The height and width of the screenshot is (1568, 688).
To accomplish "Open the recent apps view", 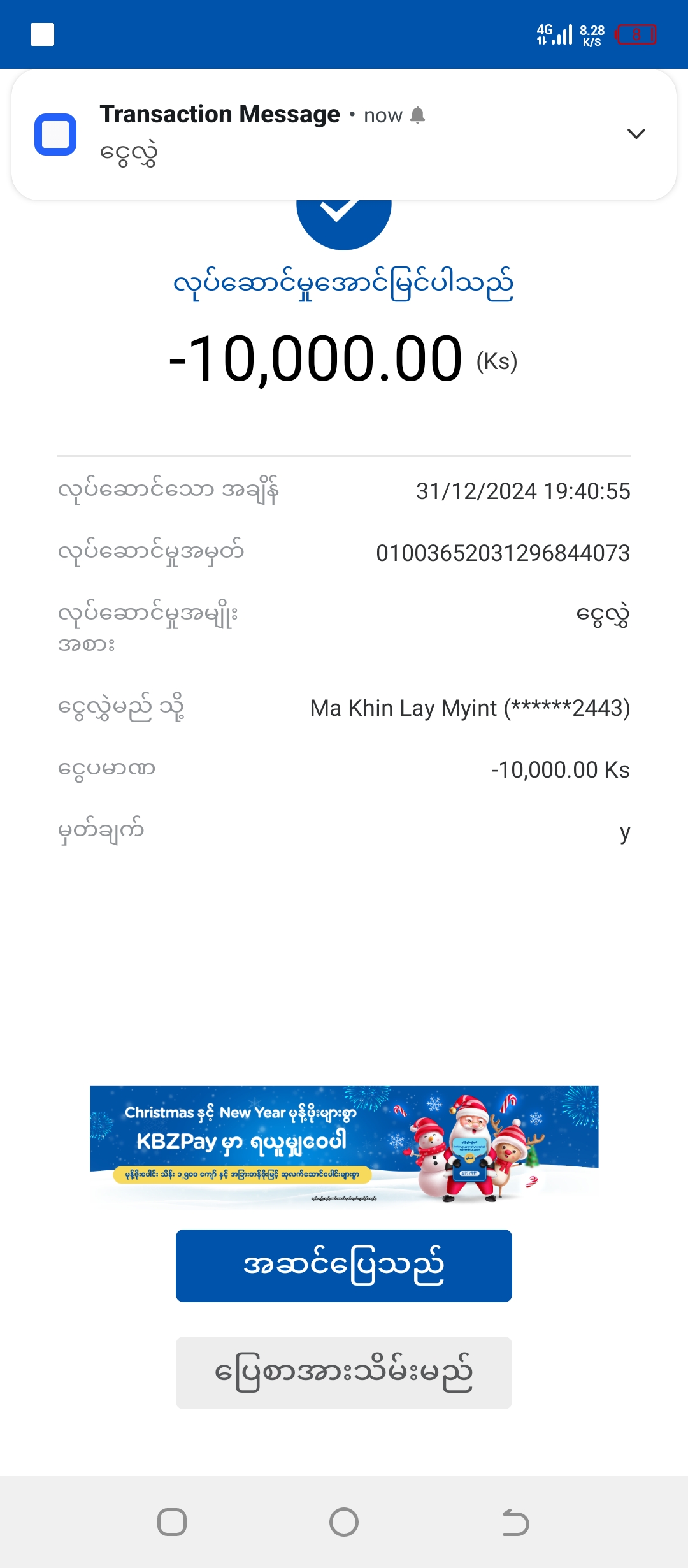I will [172, 1523].
